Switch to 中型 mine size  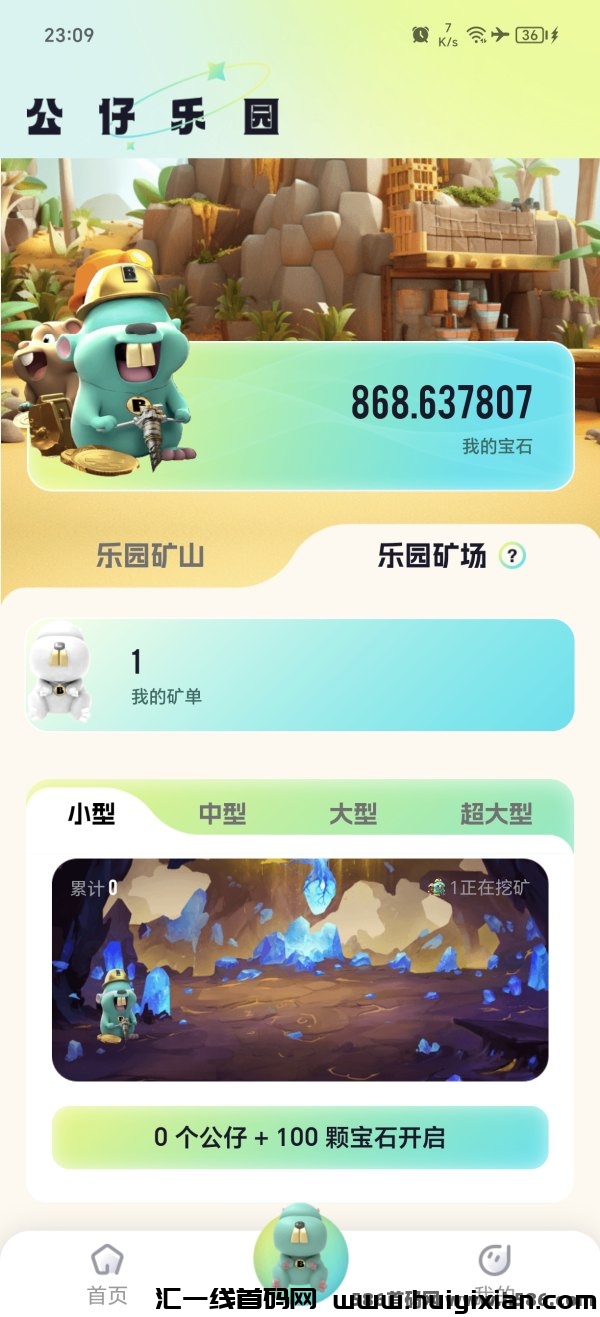pyautogui.click(x=222, y=814)
